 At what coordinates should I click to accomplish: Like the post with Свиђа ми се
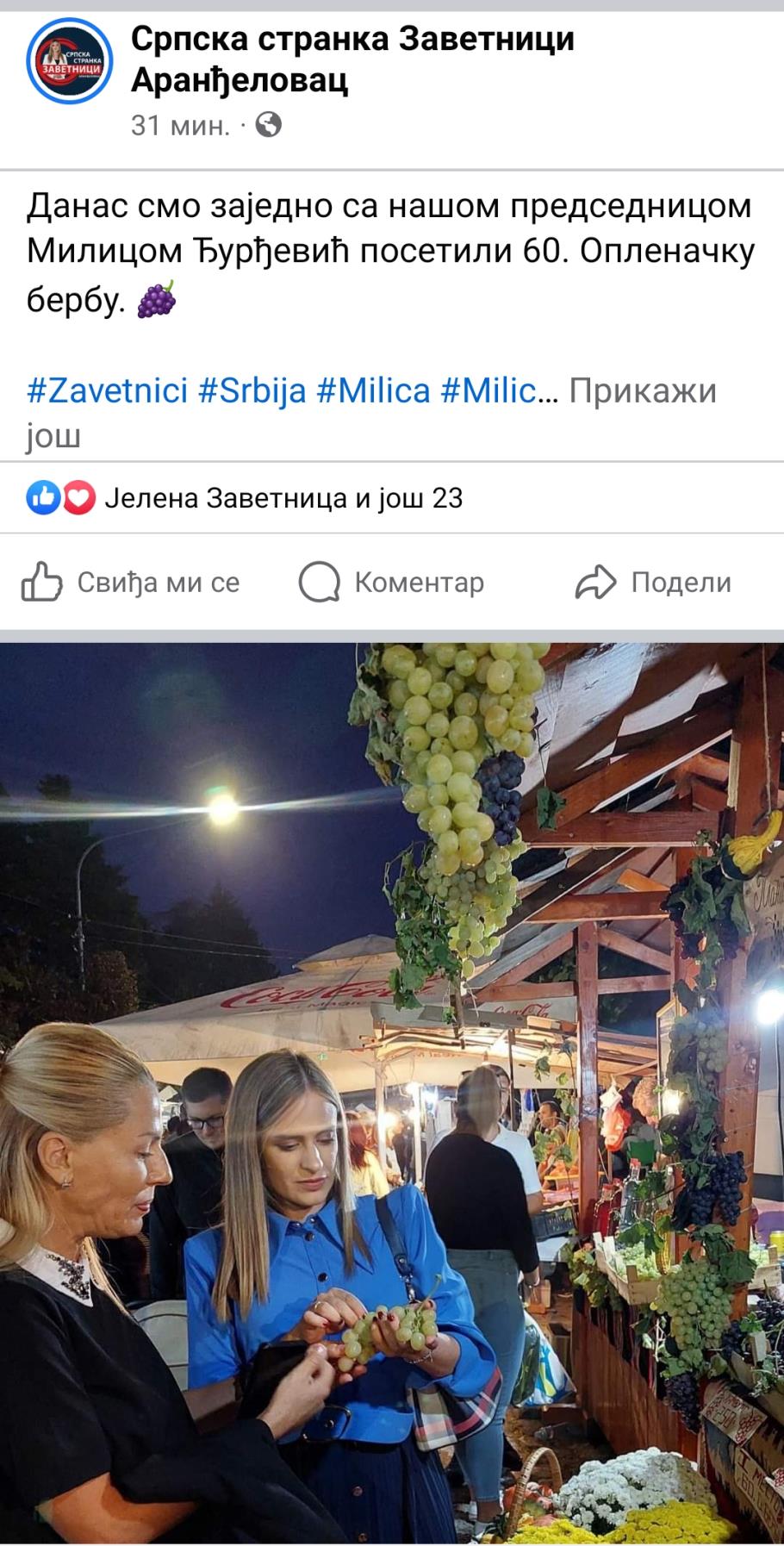pos(131,583)
